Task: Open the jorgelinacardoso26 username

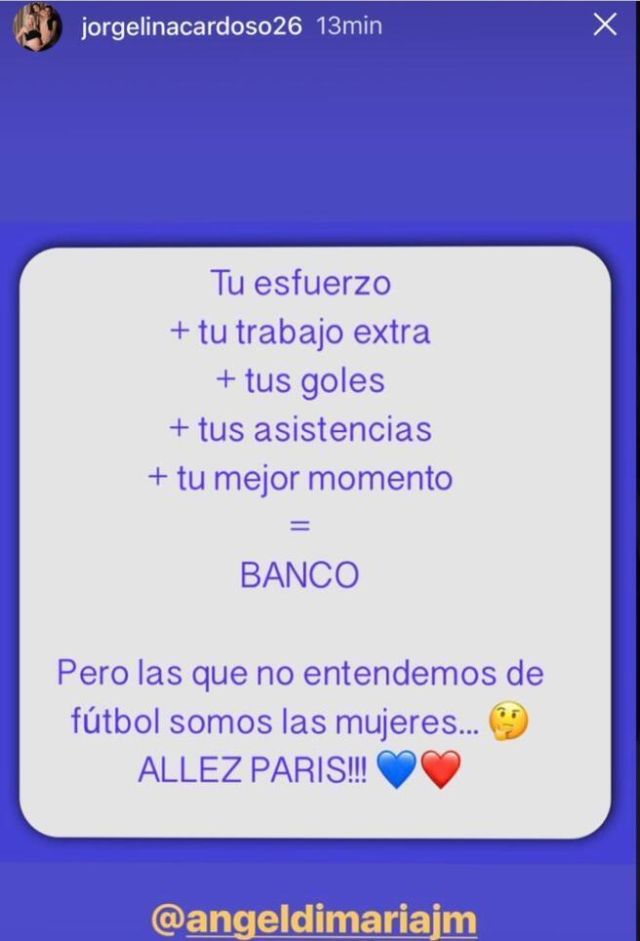Action: [191, 27]
